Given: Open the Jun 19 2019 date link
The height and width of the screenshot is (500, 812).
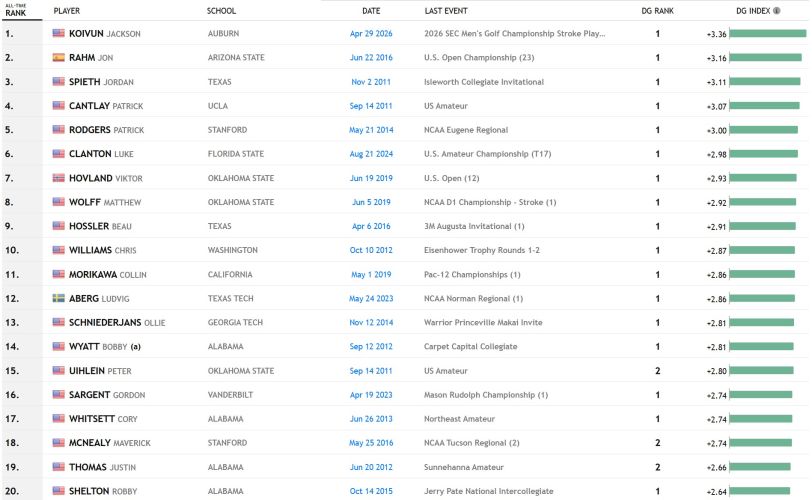Looking at the screenshot, I should 371,178.
